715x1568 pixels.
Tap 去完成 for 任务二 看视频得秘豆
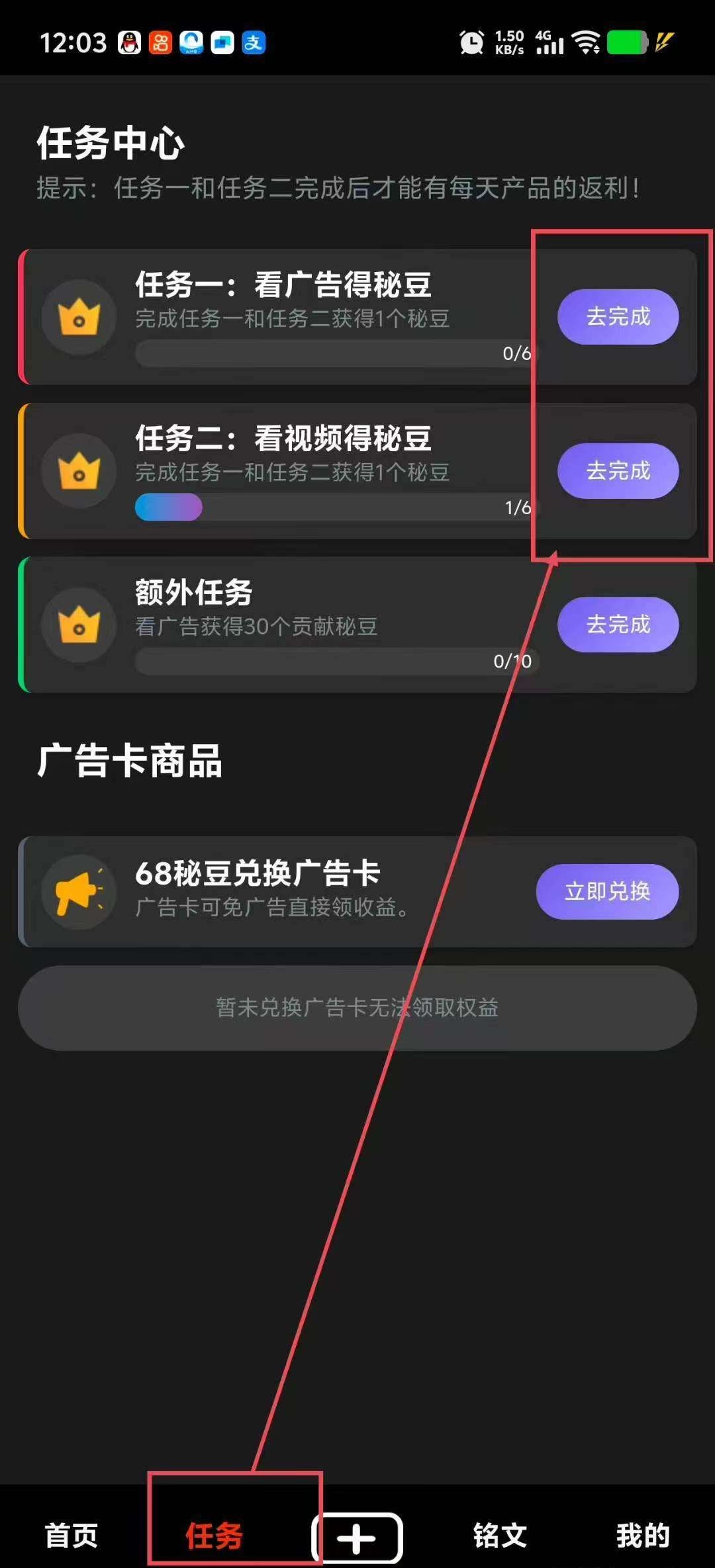(x=618, y=470)
